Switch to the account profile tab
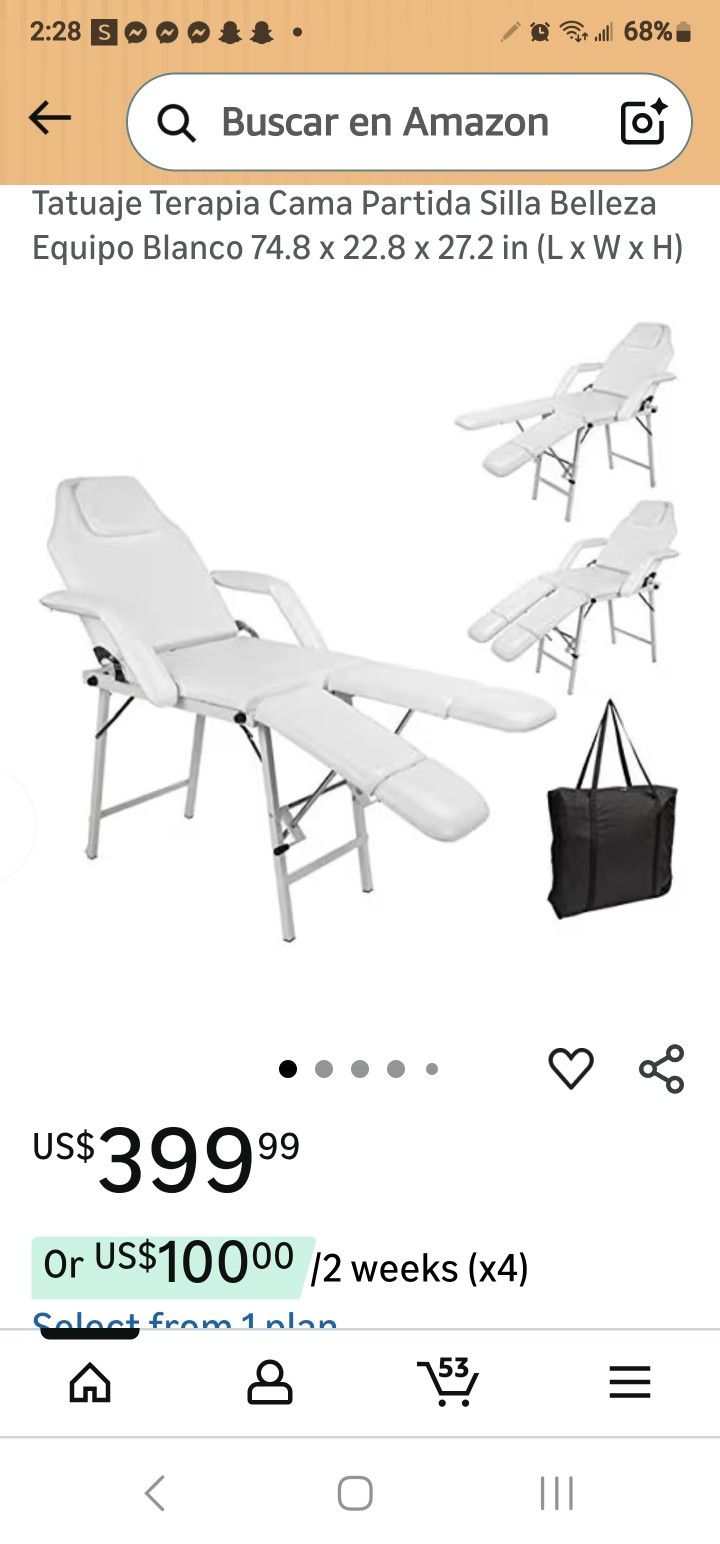The height and width of the screenshot is (1544, 720). click(x=269, y=1383)
